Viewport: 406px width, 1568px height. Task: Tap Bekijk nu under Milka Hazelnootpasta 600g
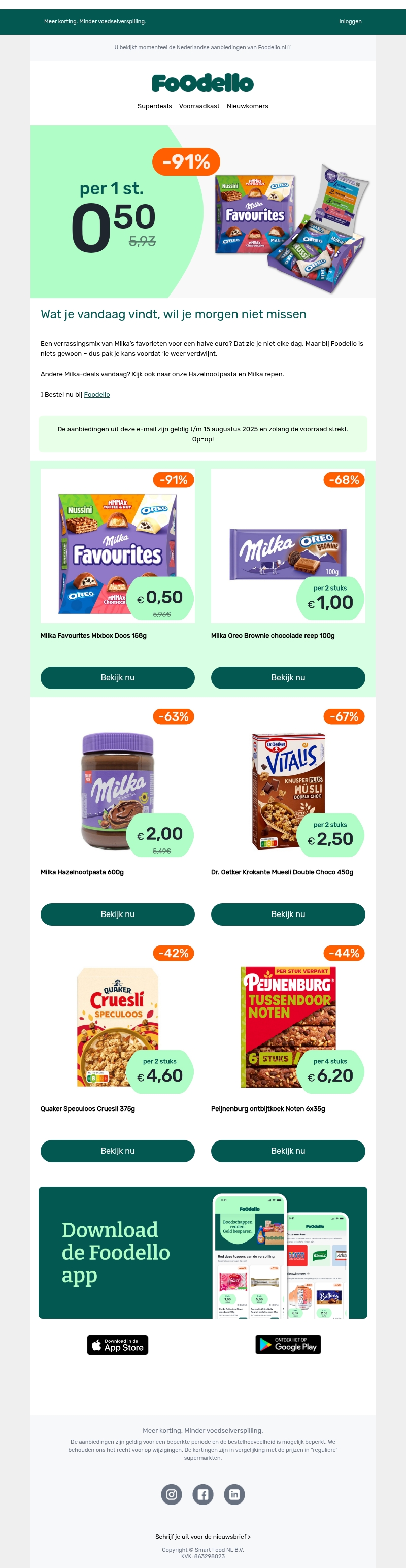(117, 914)
